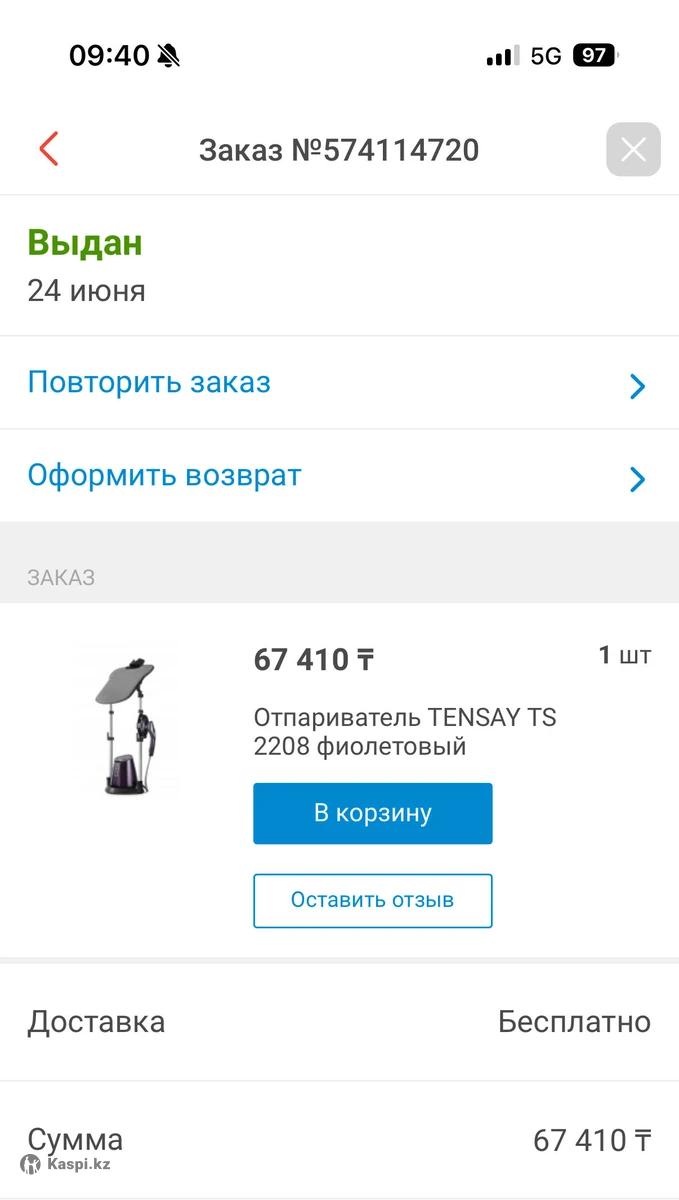Go back using the red arrow

pyautogui.click(x=49, y=149)
